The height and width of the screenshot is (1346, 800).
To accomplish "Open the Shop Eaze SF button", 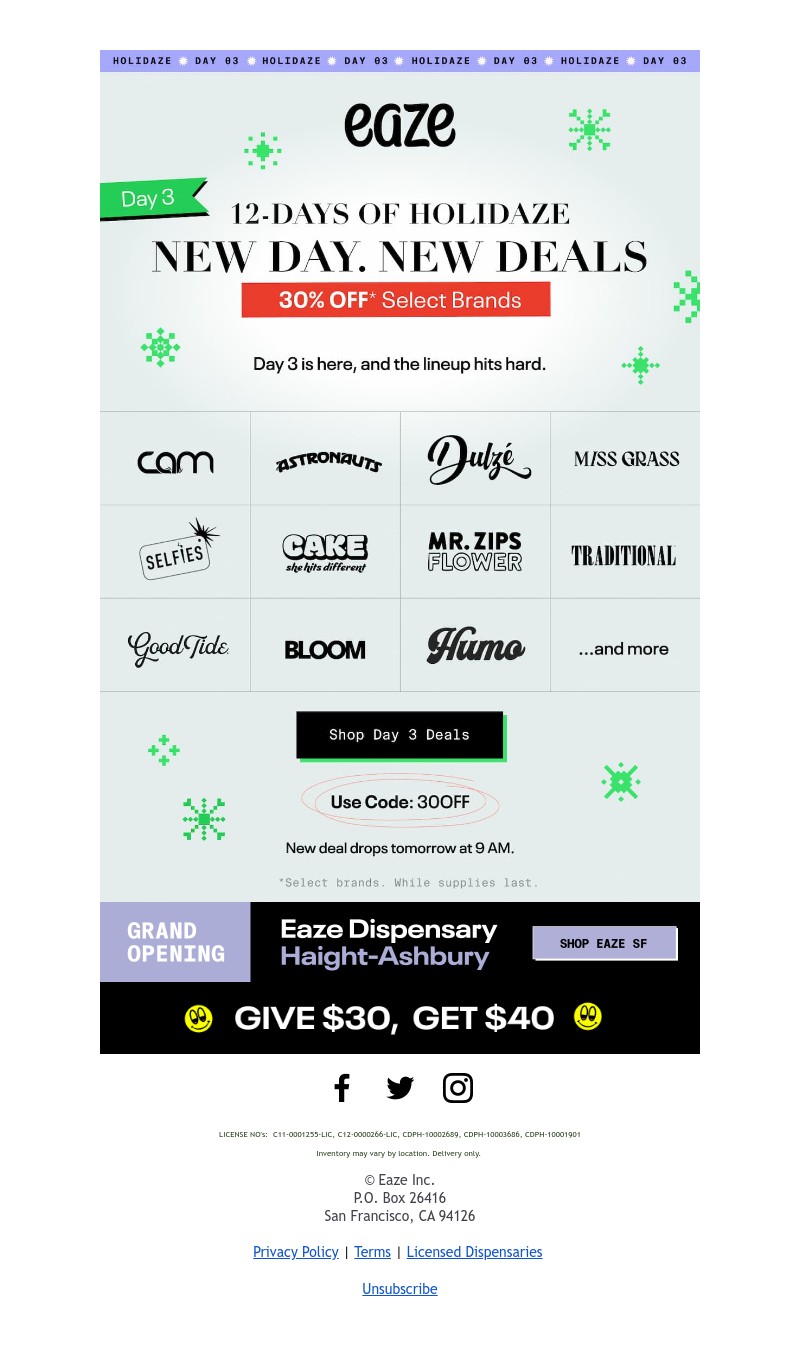I will pos(603,943).
